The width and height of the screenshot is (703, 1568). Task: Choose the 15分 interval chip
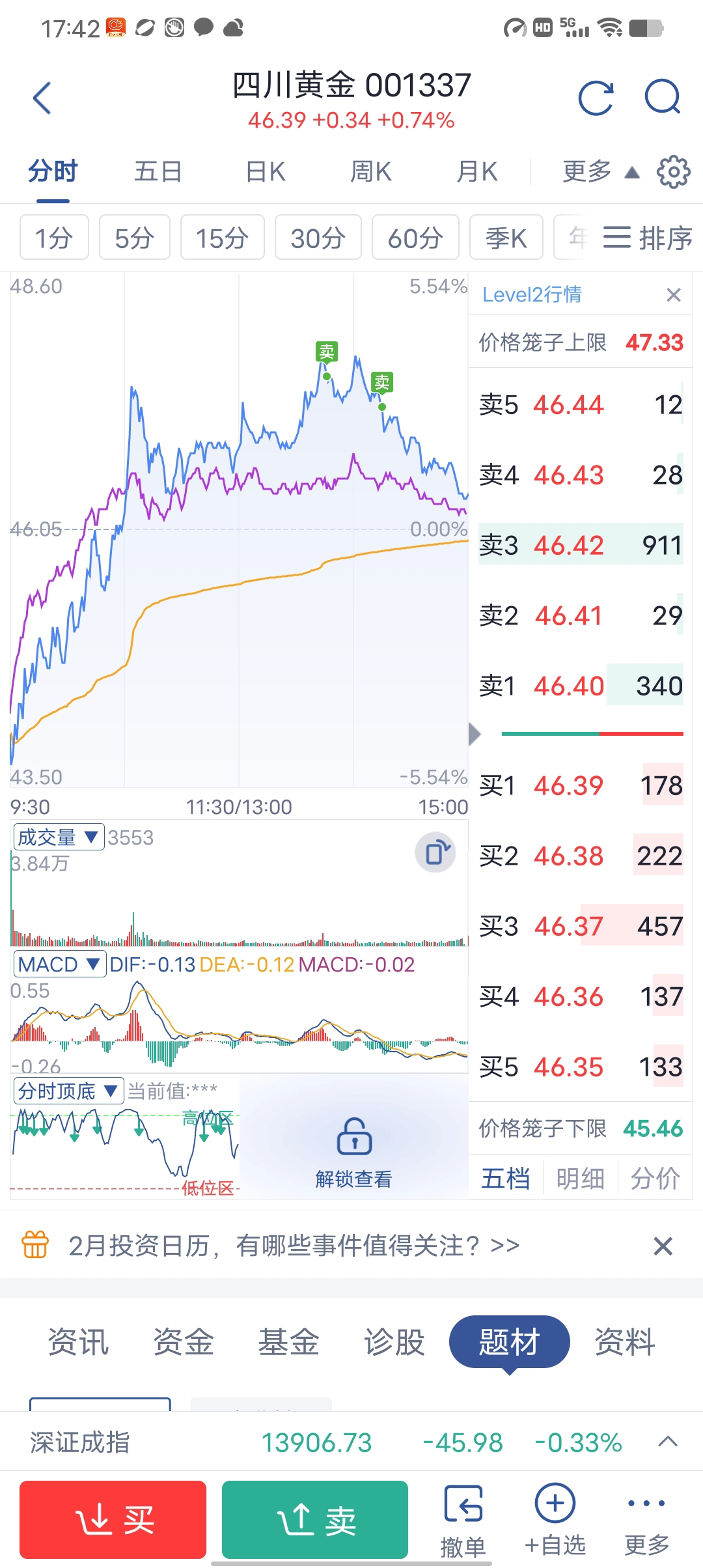pos(222,238)
